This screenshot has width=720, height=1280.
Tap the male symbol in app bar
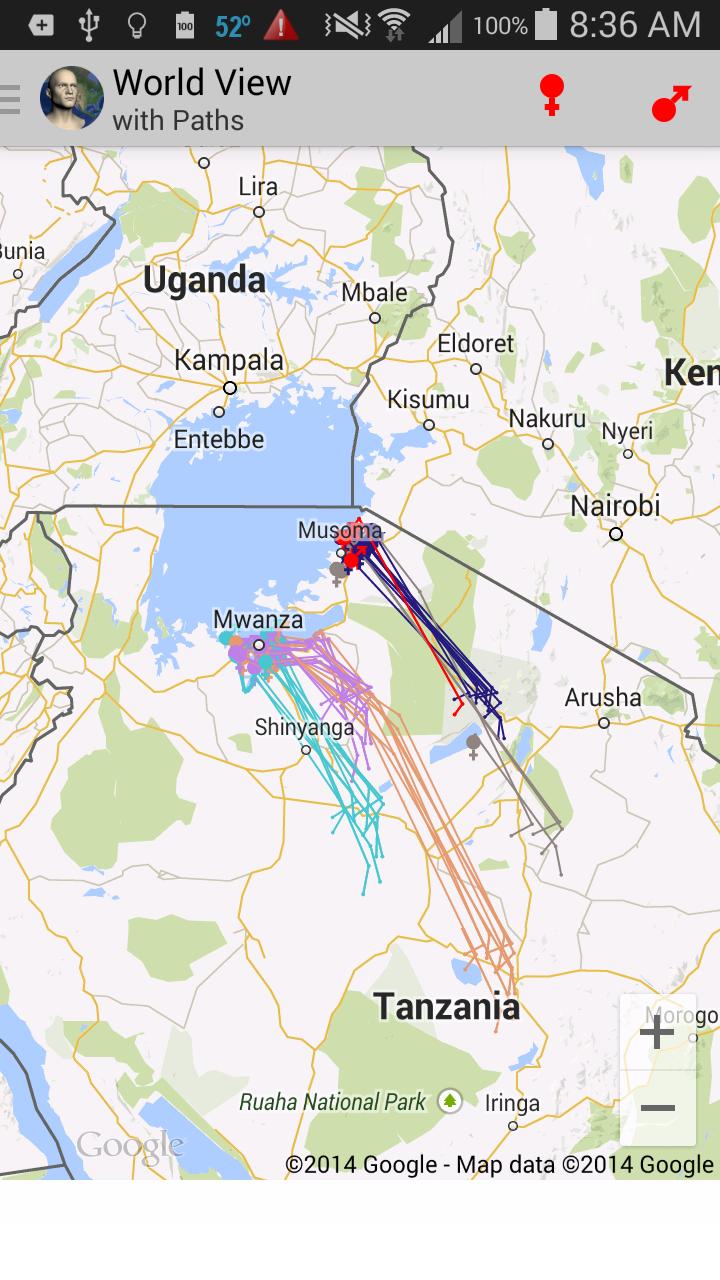[x=670, y=101]
